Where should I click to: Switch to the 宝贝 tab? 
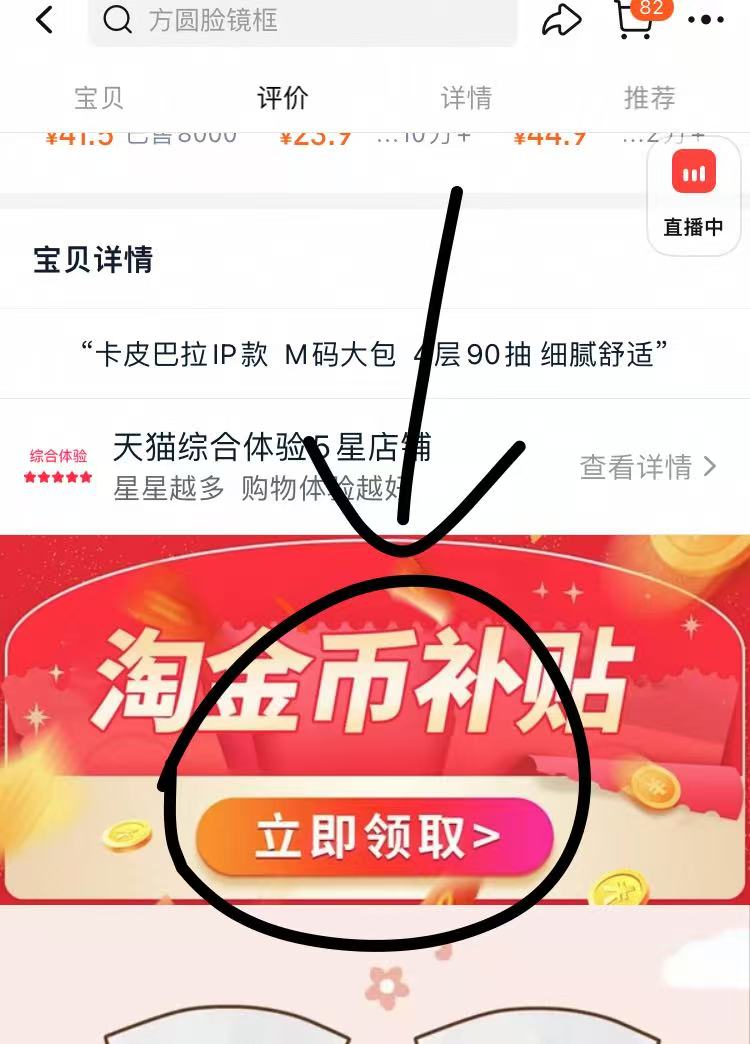click(x=99, y=98)
